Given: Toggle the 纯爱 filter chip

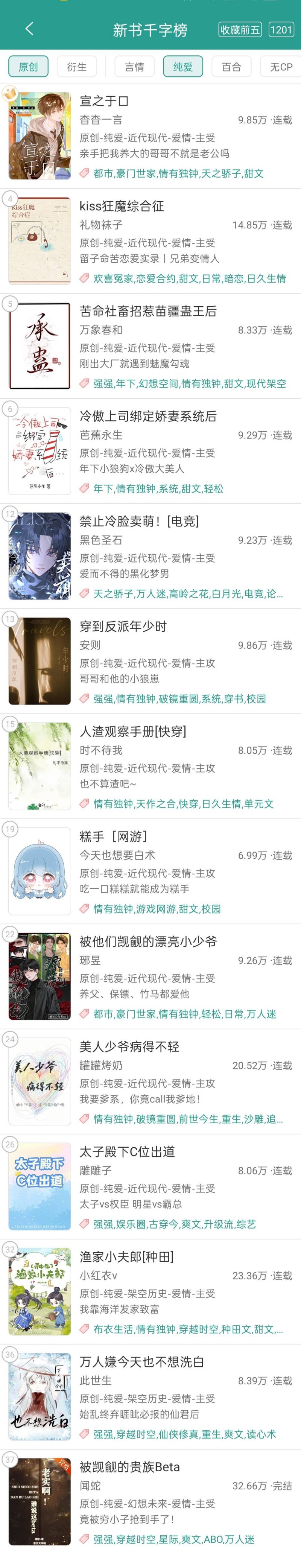Looking at the screenshot, I should pyautogui.click(x=182, y=67).
